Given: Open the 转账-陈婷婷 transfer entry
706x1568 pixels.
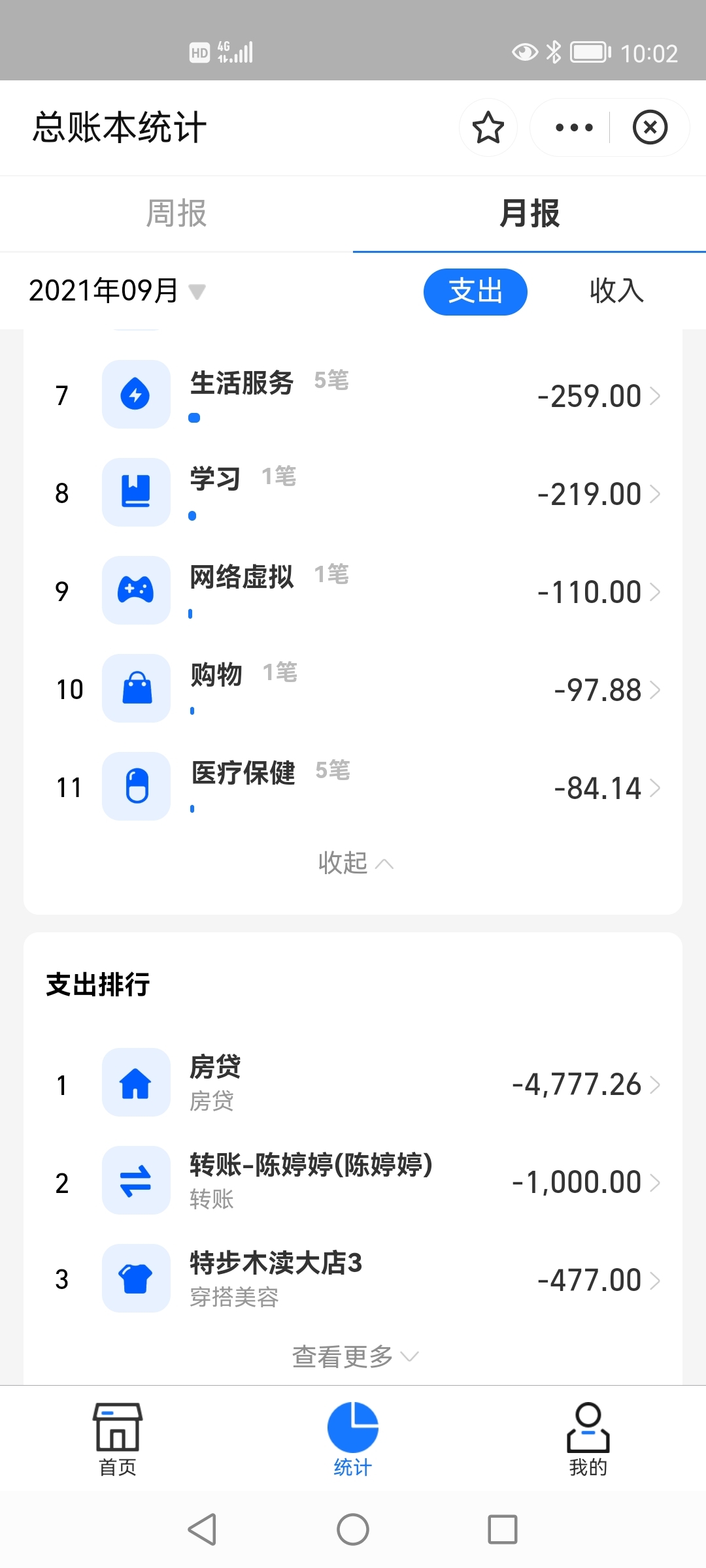Looking at the screenshot, I should (353, 1181).
